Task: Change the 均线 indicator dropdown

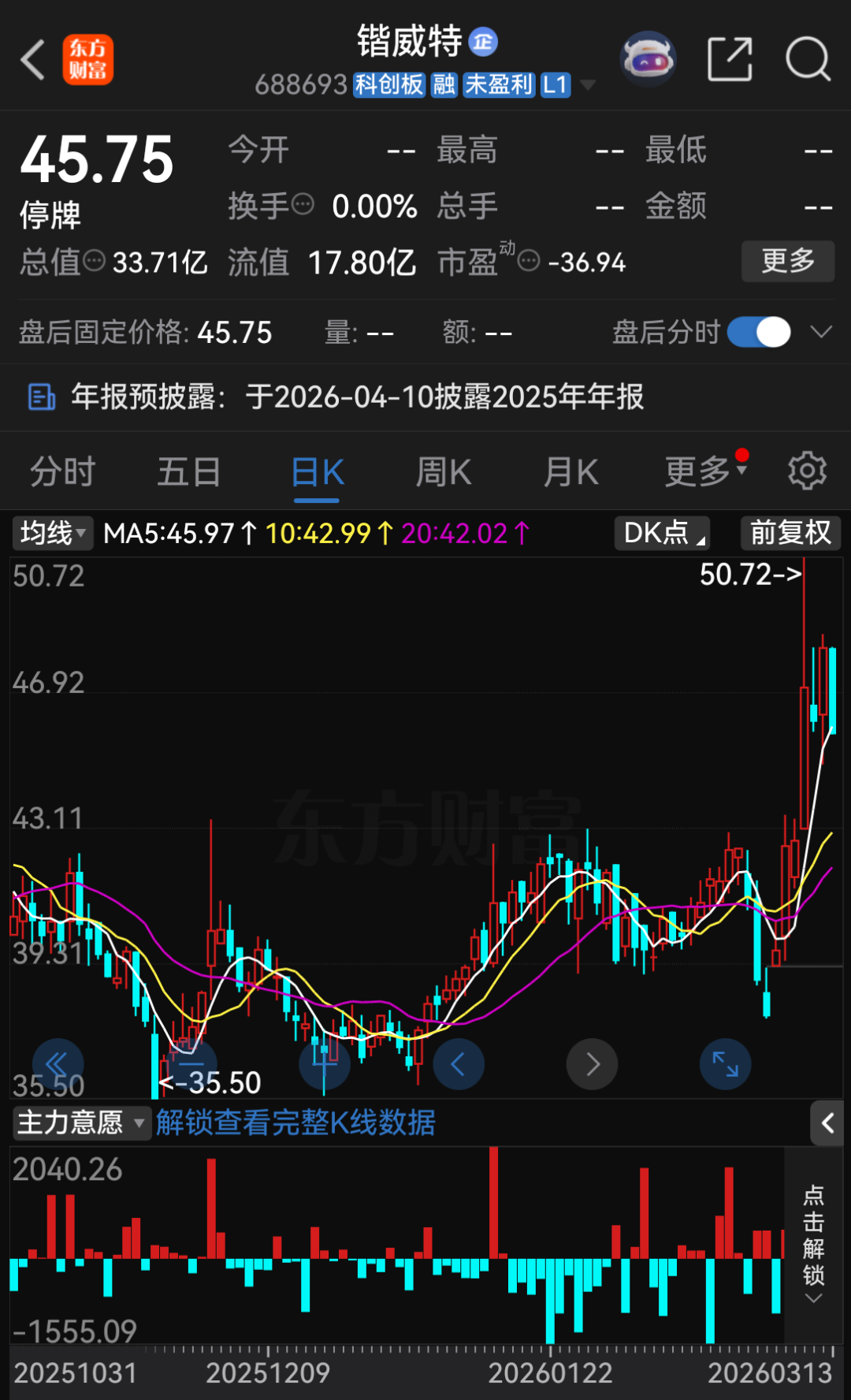Action: click(53, 534)
